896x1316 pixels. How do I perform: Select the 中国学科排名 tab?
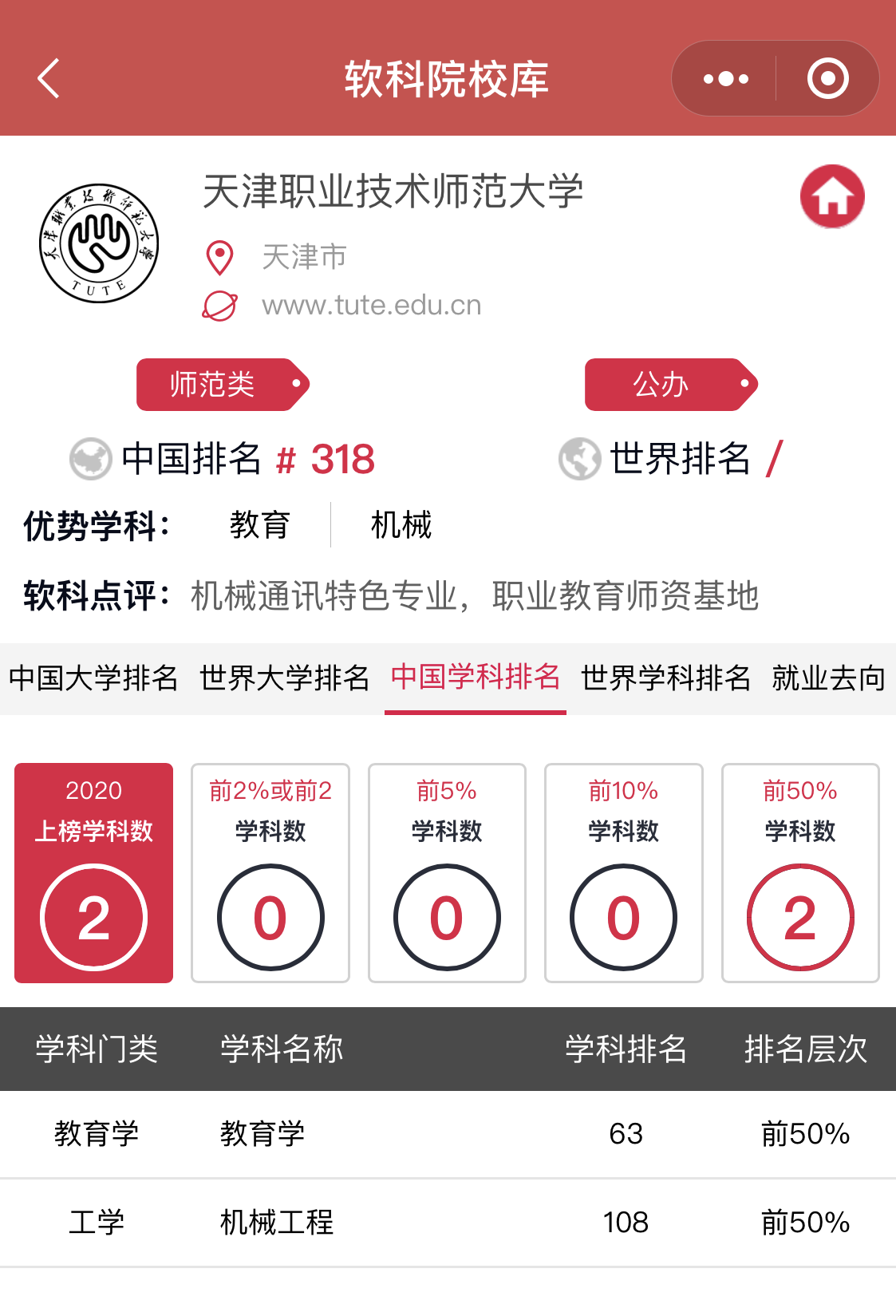(x=476, y=678)
